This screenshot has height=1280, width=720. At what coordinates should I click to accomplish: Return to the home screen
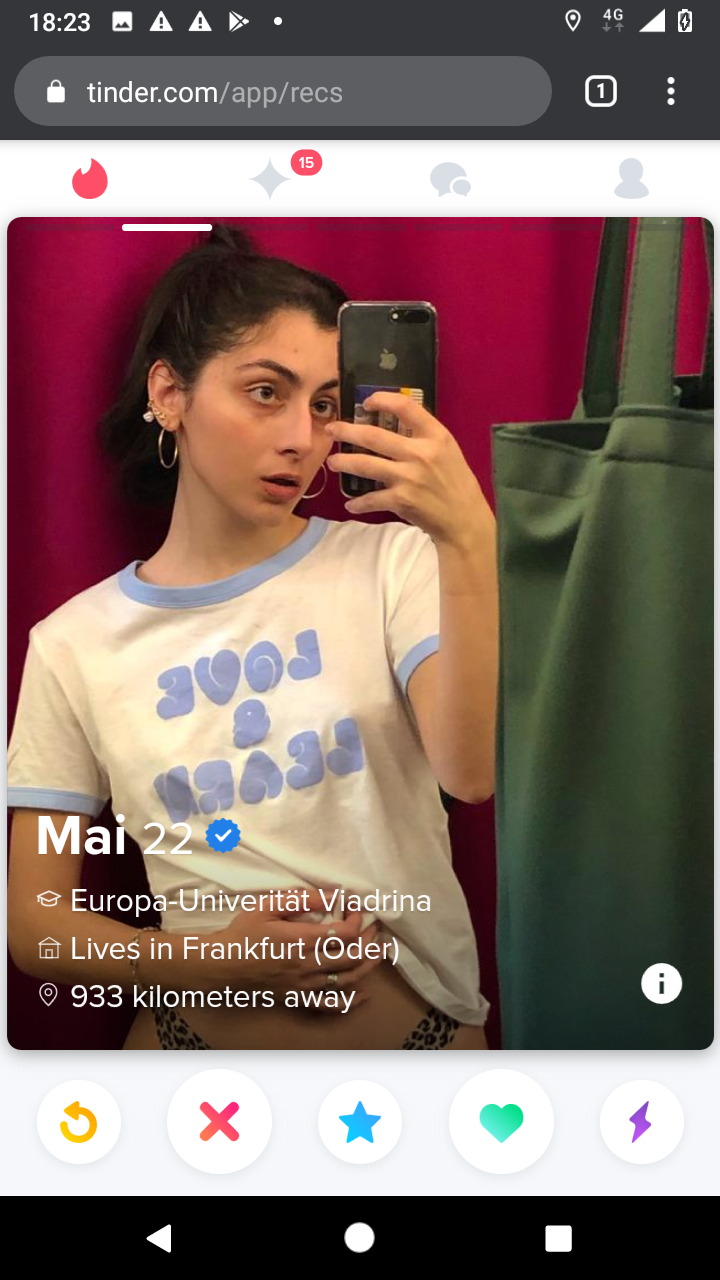pos(359,1238)
